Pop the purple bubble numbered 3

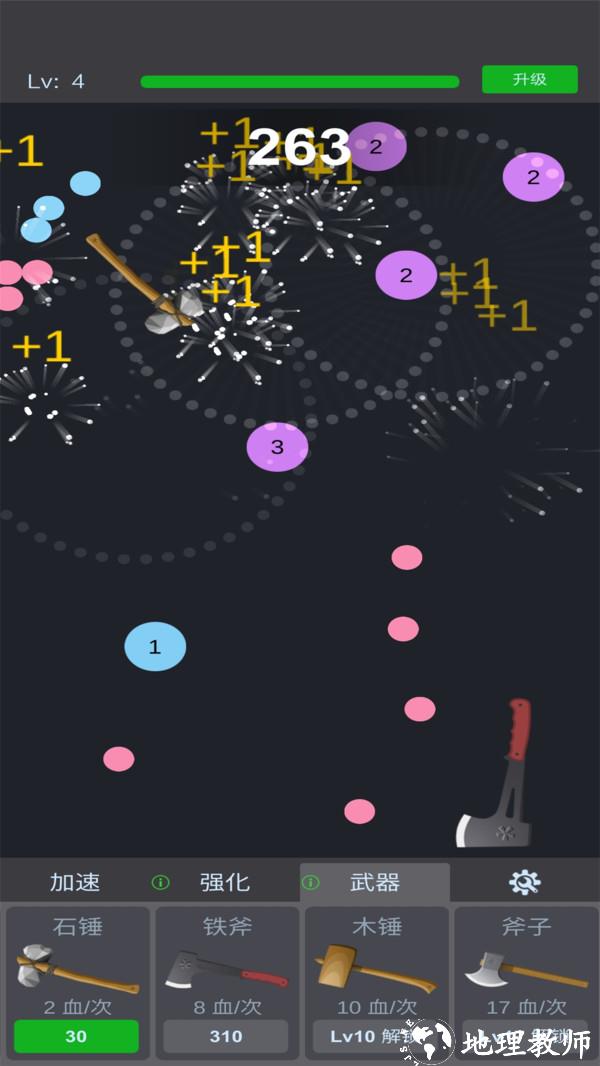coord(277,447)
